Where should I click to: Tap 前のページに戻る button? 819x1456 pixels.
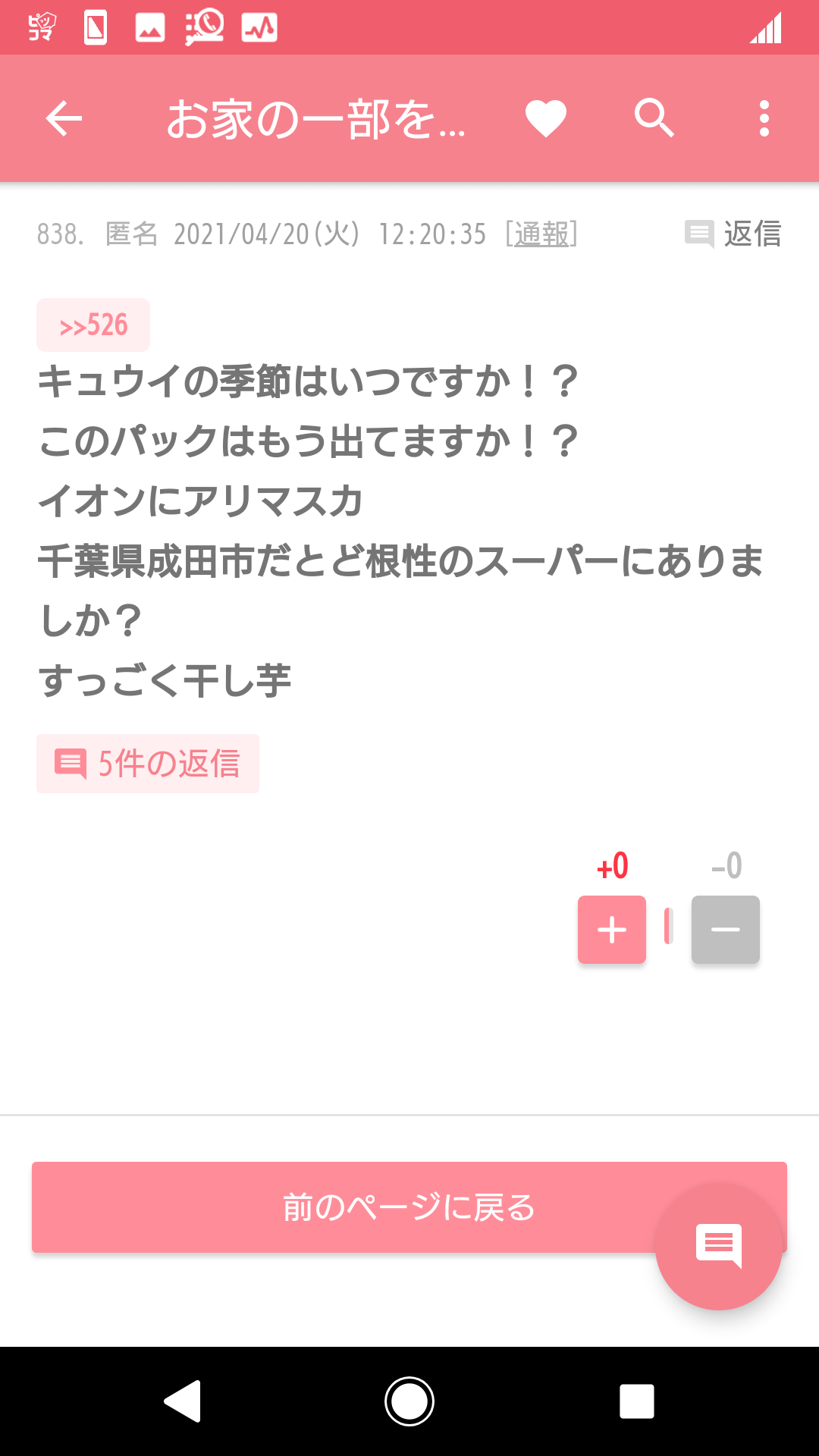tap(409, 1207)
